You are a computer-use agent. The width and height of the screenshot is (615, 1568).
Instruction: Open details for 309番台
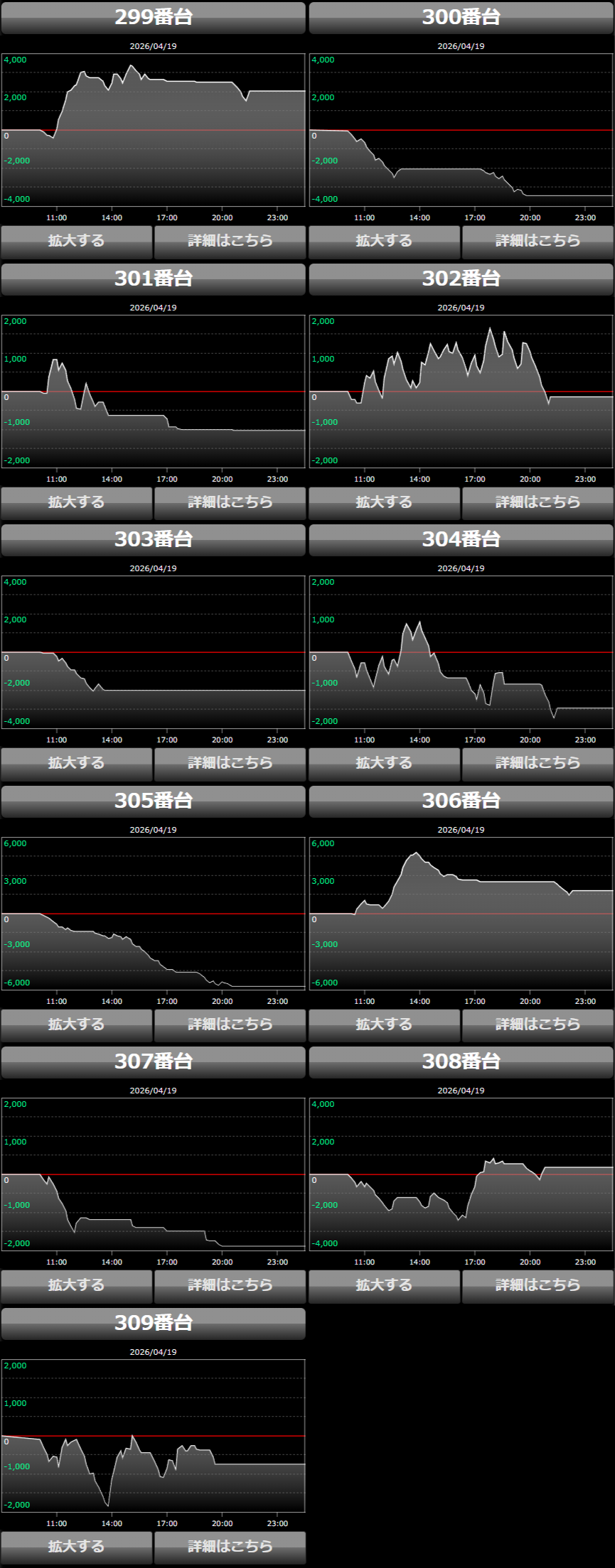(x=230, y=1547)
